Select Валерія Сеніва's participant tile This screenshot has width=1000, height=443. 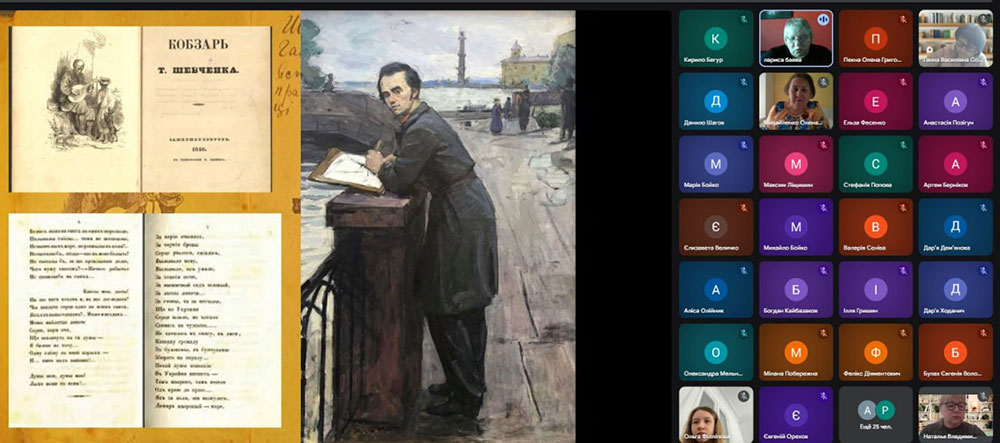tap(876, 227)
